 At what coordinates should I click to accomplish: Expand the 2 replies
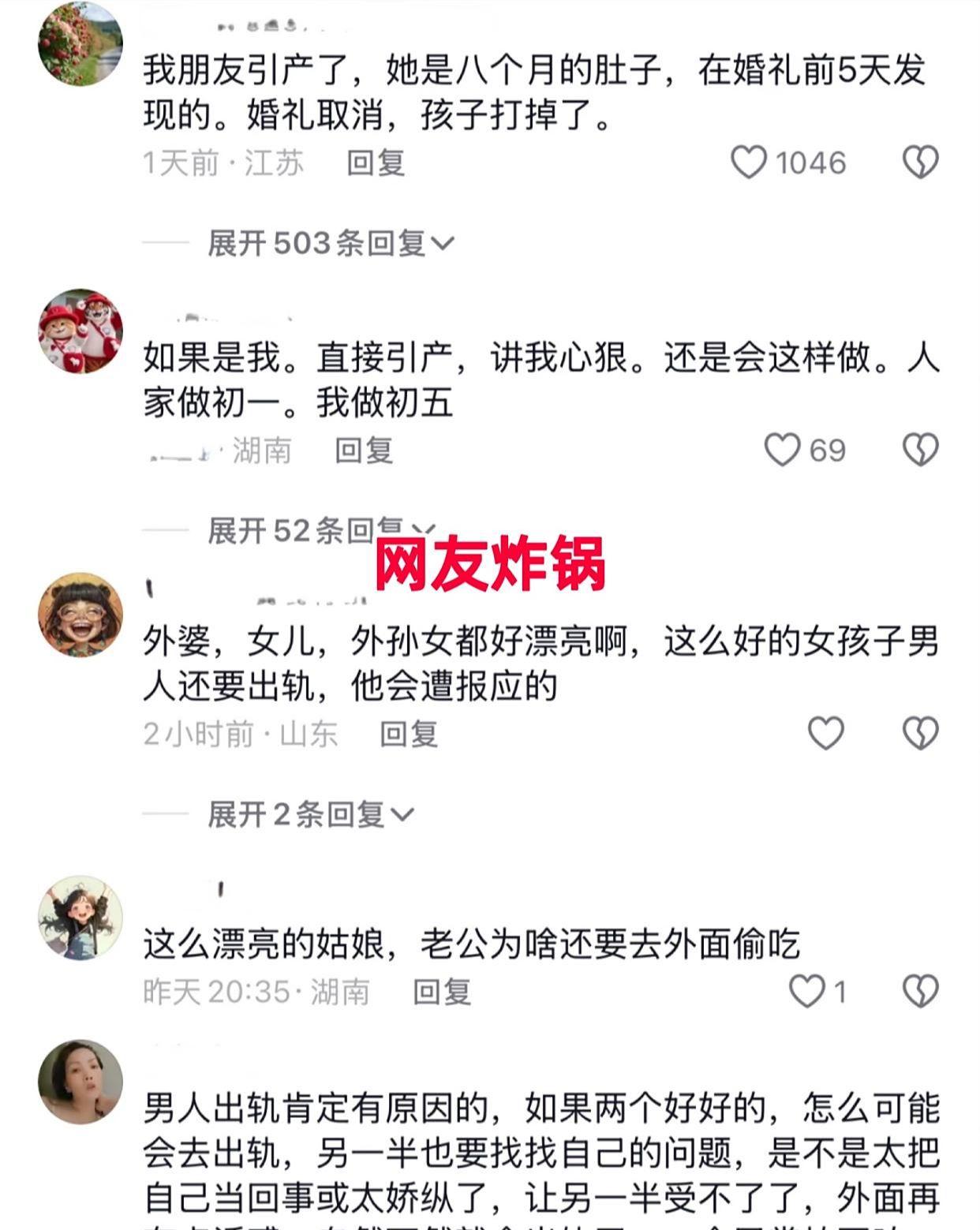311,814
